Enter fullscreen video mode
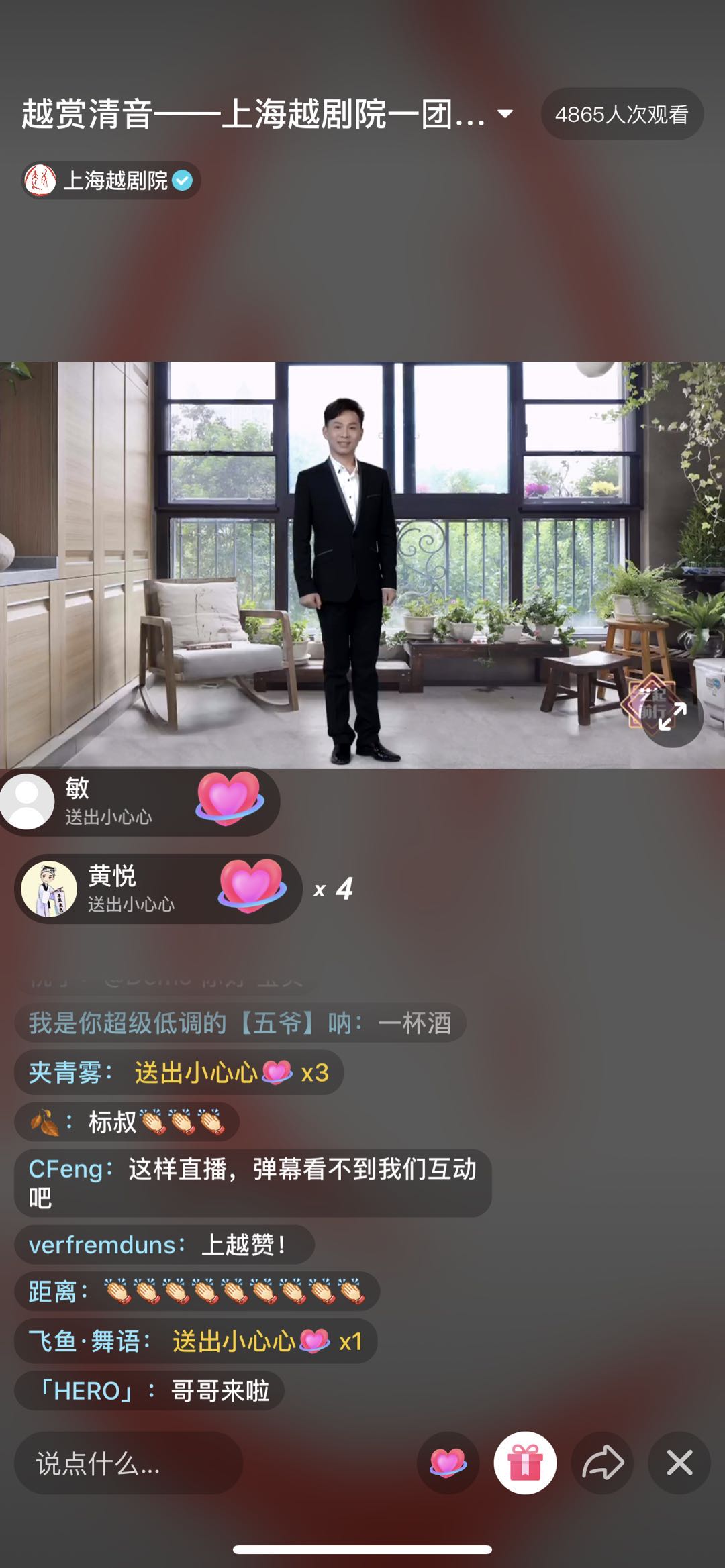Screen dimensions: 725x1568 672,716
